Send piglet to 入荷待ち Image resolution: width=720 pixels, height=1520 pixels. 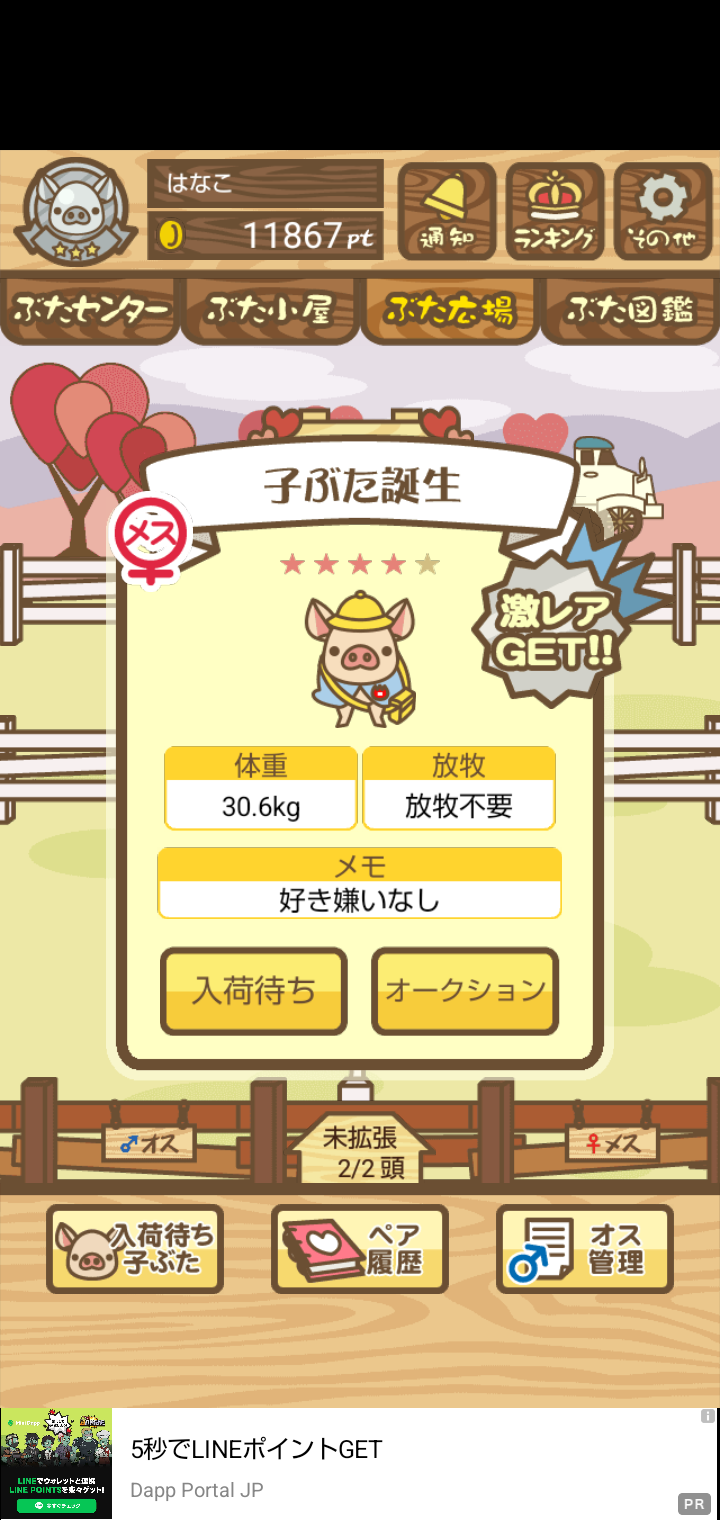tap(254, 991)
